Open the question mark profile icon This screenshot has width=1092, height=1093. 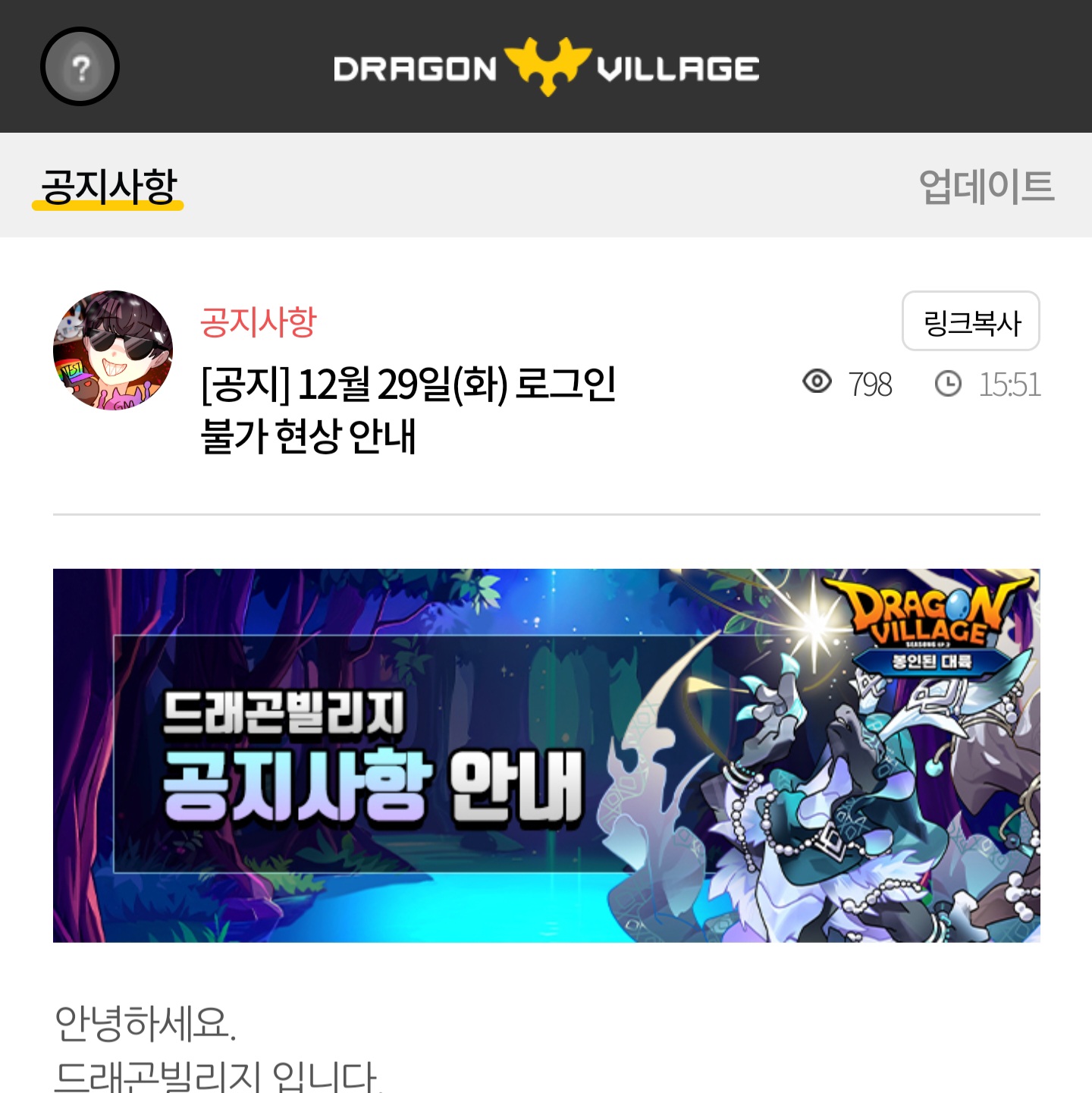(x=80, y=67)
